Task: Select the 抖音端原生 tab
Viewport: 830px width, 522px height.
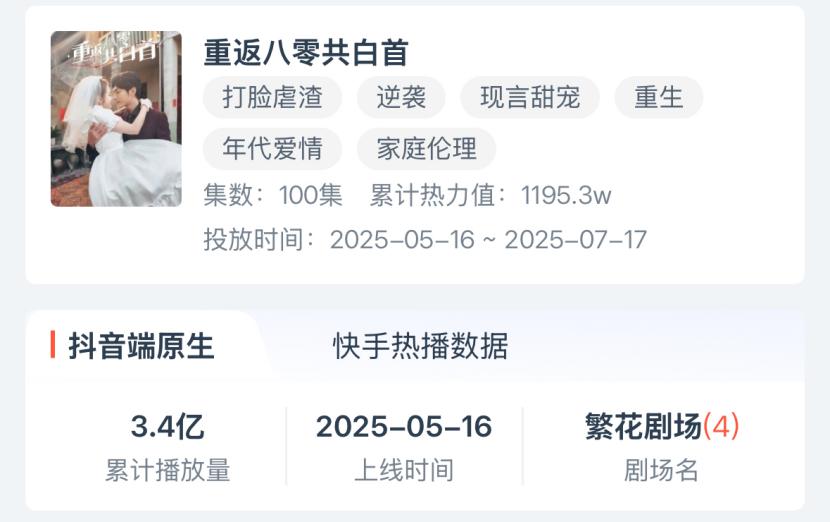Action: click(141, 346)
